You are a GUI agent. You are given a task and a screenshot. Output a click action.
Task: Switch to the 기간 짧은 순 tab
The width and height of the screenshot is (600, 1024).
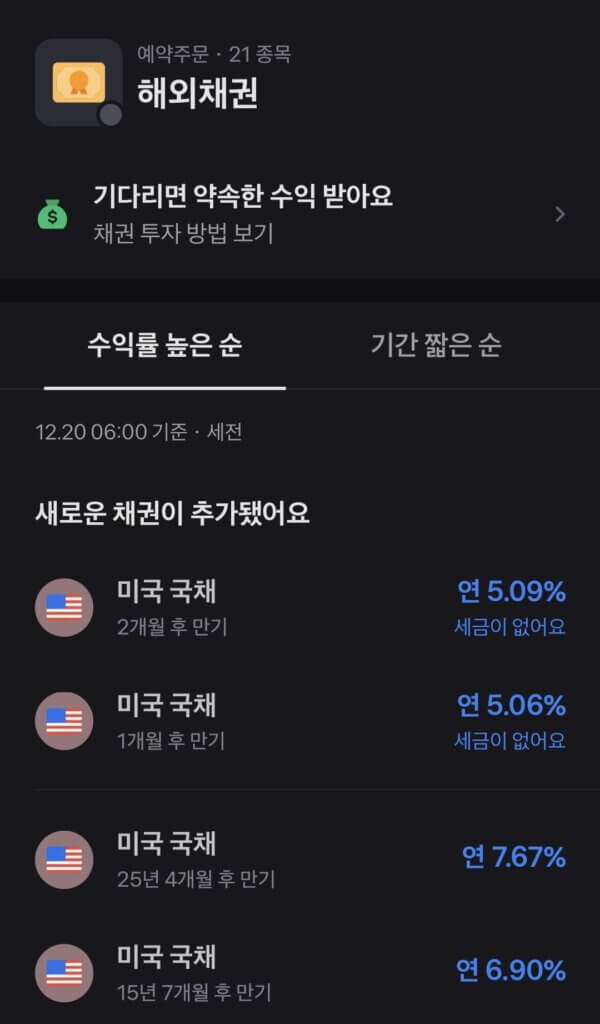point(435,345)
